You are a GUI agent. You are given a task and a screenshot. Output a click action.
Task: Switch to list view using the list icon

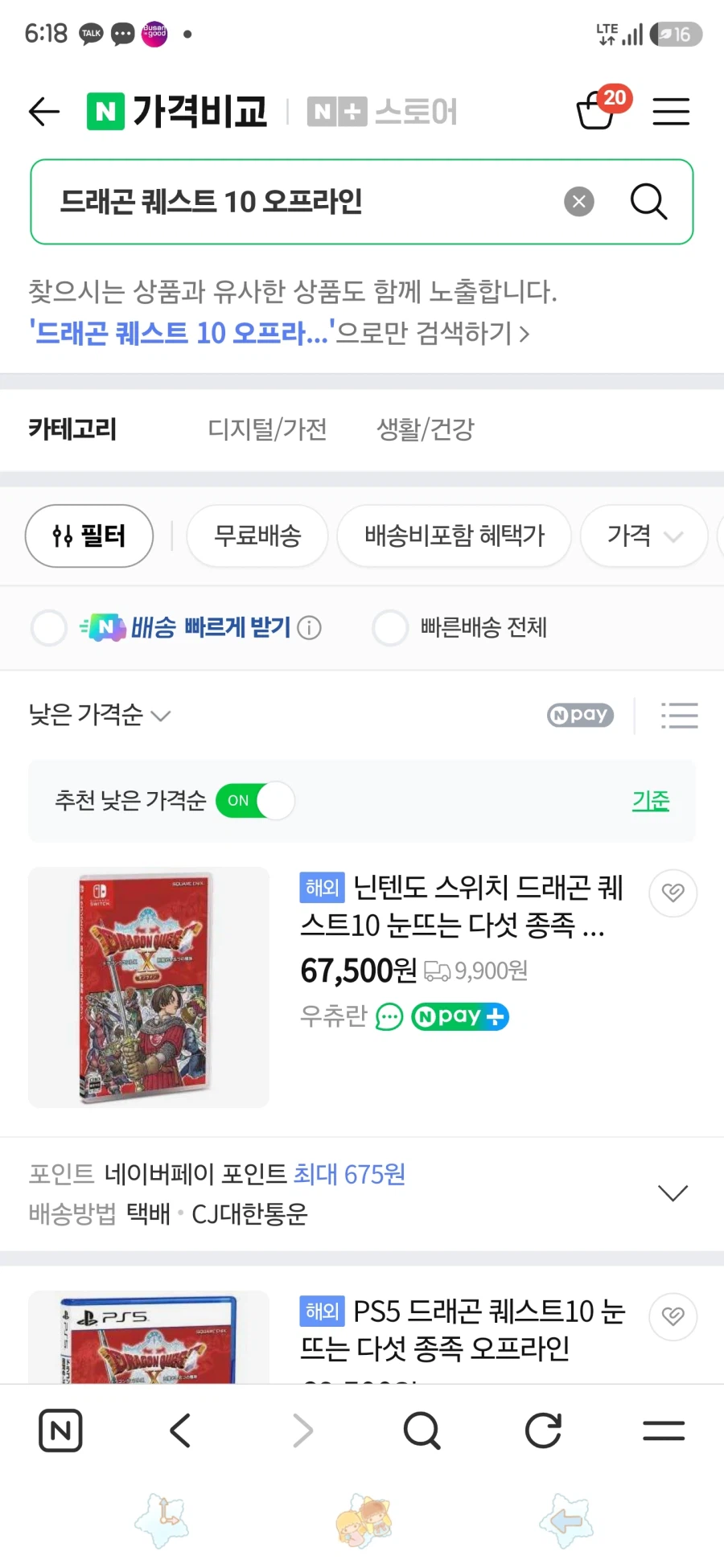(680, 715)
